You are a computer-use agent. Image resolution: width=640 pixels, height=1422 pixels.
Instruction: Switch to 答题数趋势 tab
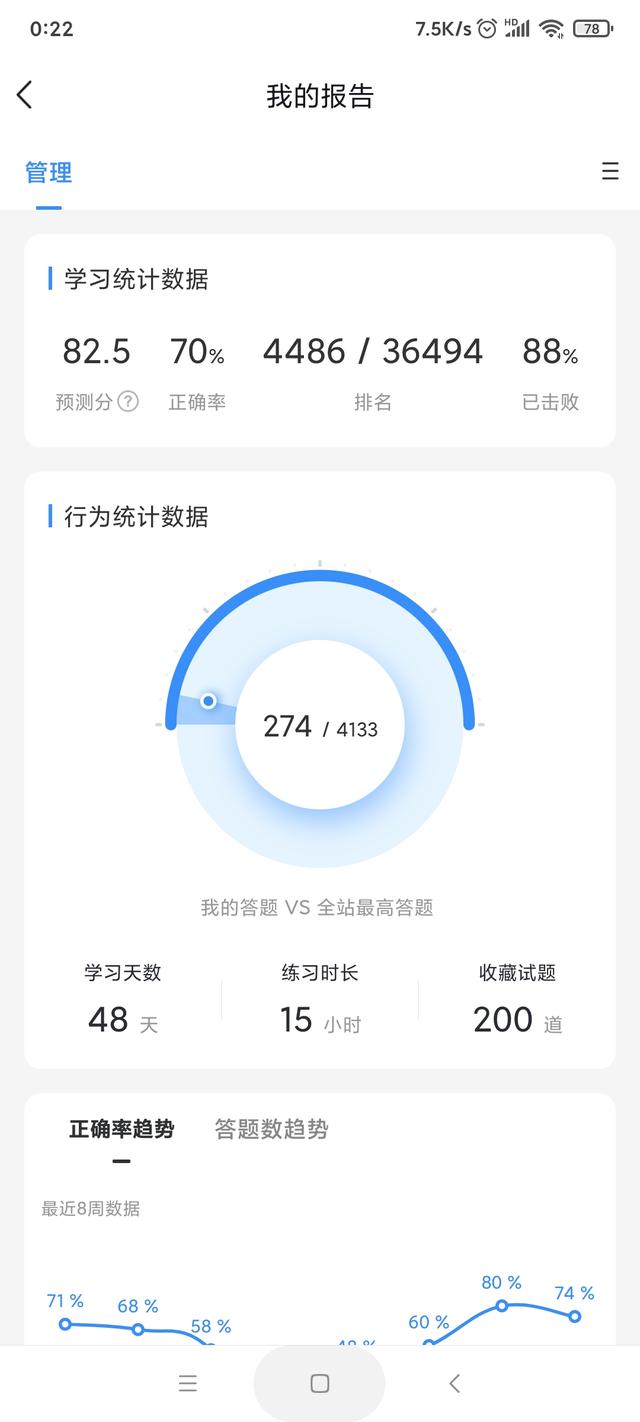pos(271,1129)
